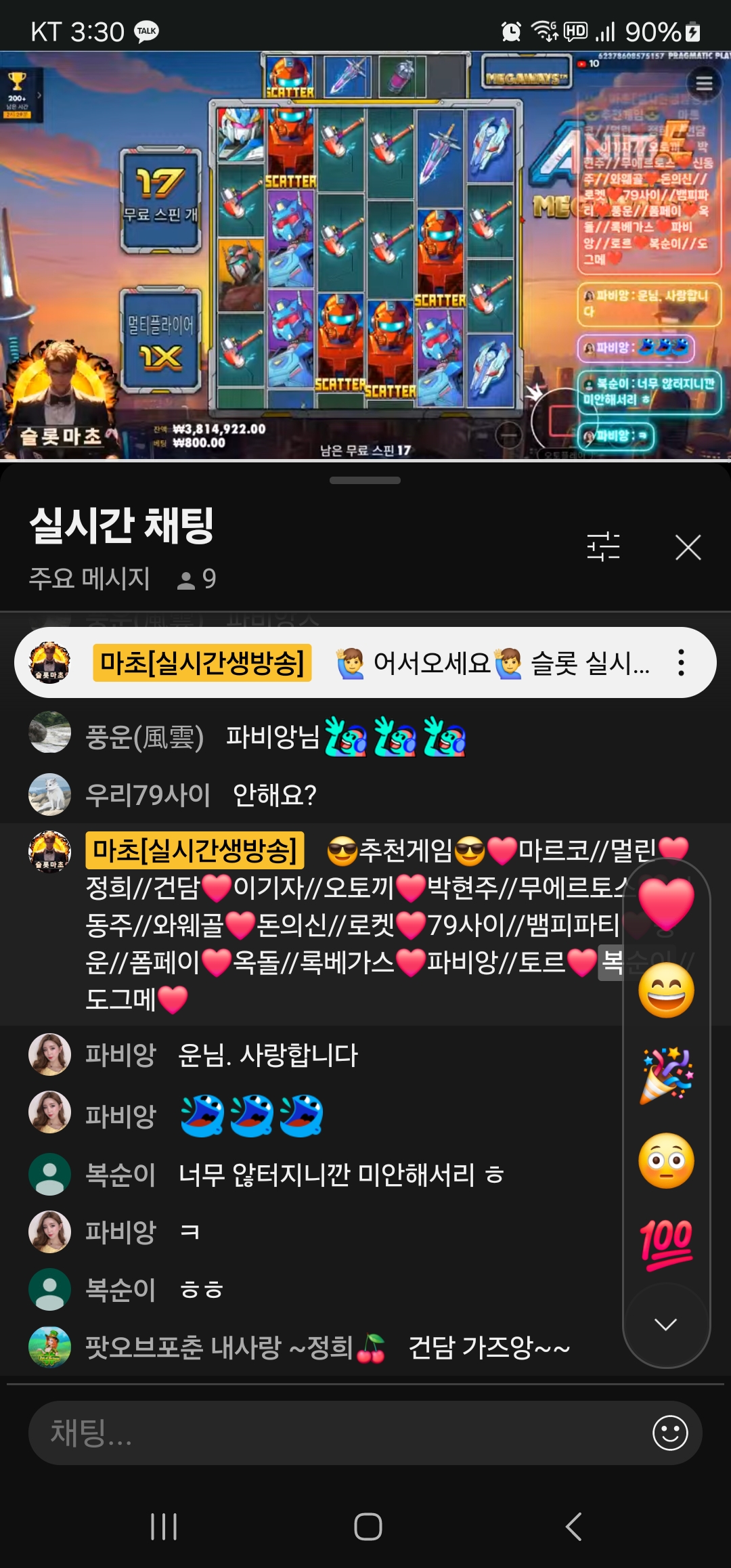Send a heart reaction
Screen dimensions: 731x1568
666,905
